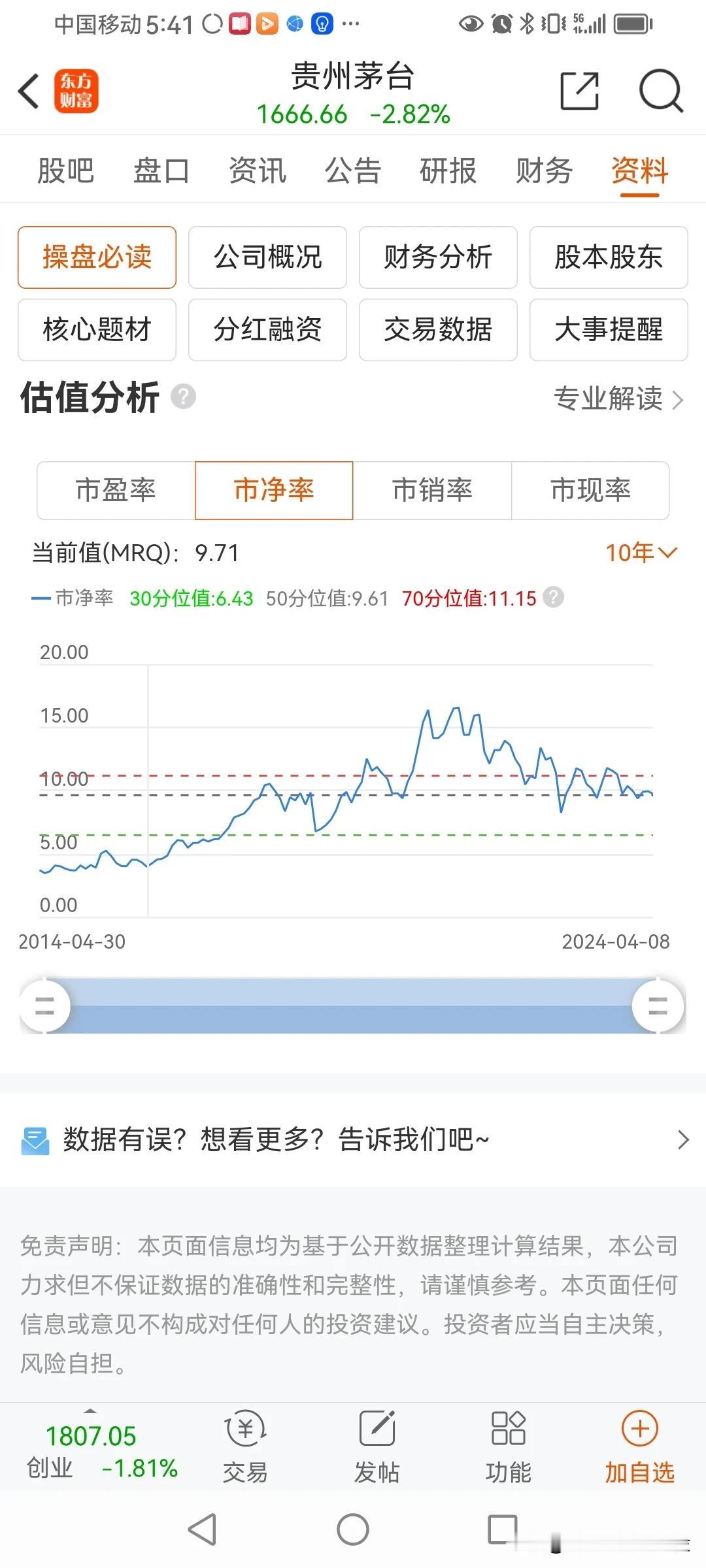Switch chart to 市盈率
706x1568 pixels.
point(116,491)
